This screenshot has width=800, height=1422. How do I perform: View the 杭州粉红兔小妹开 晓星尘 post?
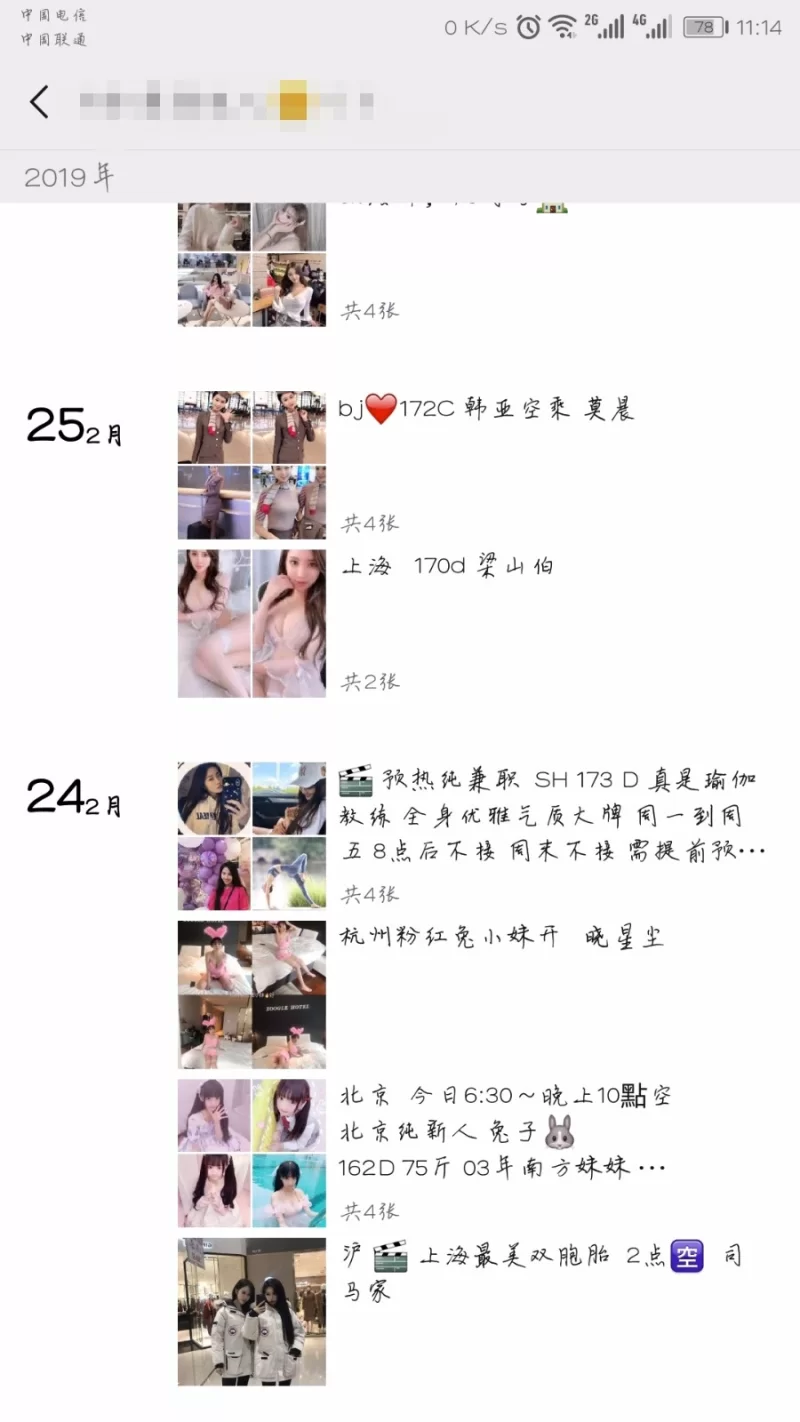pyautogui.click(x=501, y=938)
